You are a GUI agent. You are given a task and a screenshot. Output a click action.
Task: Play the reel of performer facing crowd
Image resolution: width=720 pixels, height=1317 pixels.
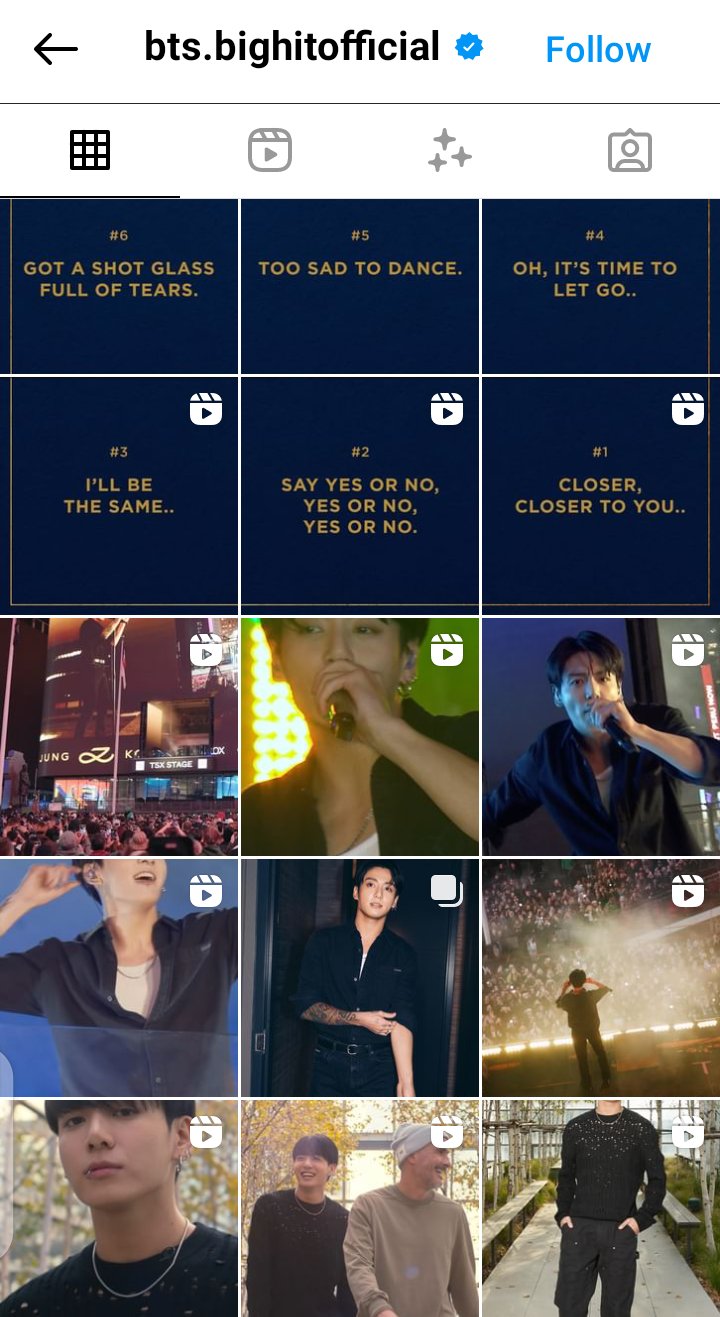[x=600, y=977]
